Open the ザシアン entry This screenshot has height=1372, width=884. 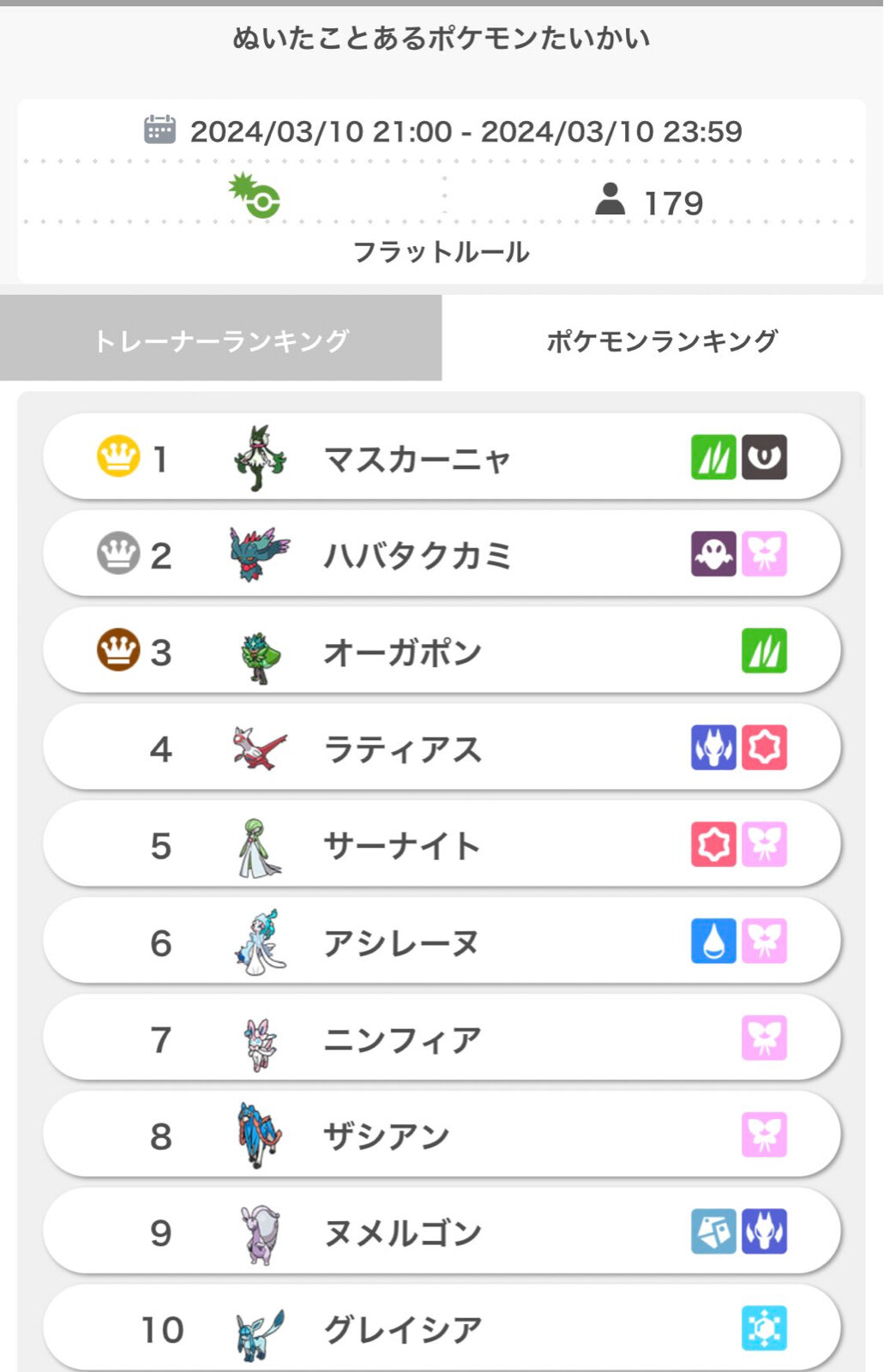[x=441, y=1136]
